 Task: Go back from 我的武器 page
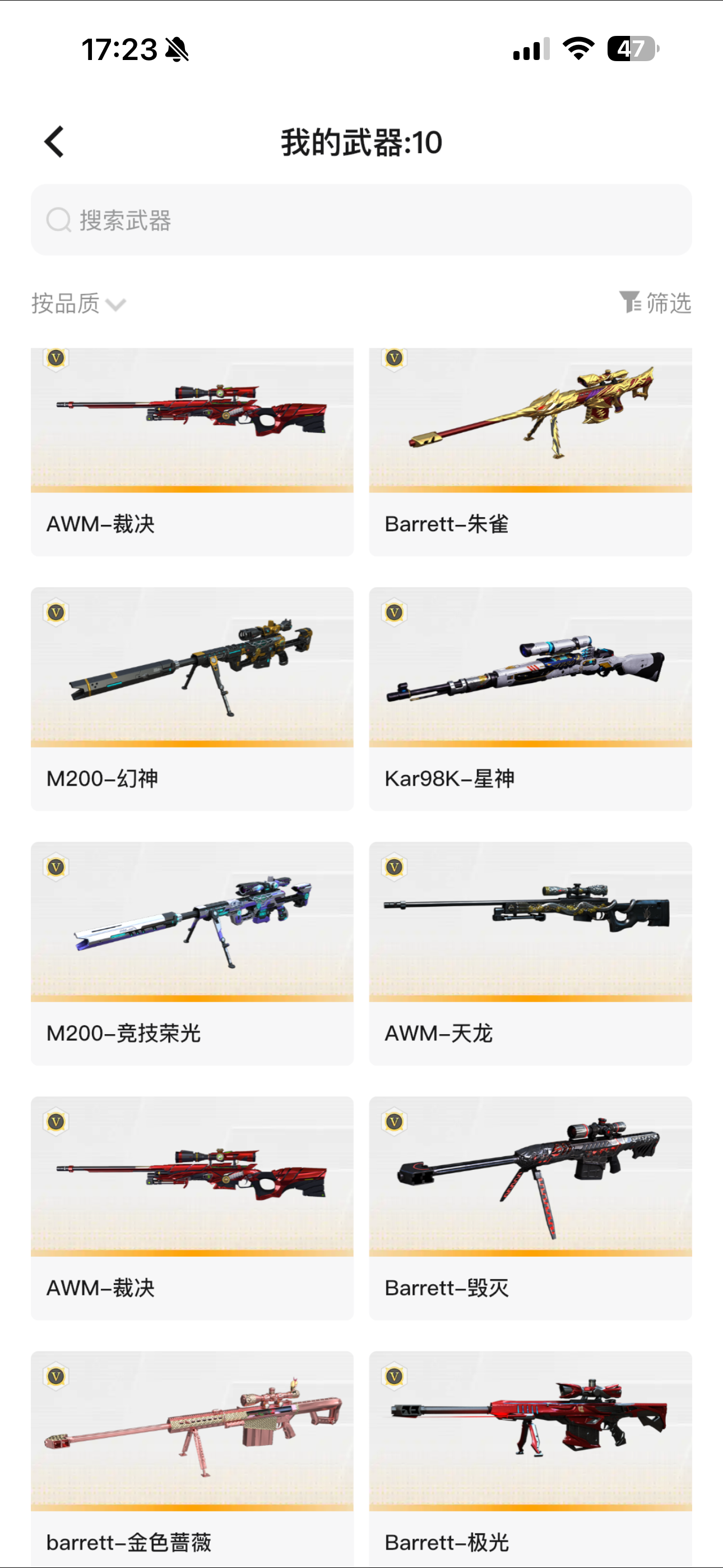[54, 142]
